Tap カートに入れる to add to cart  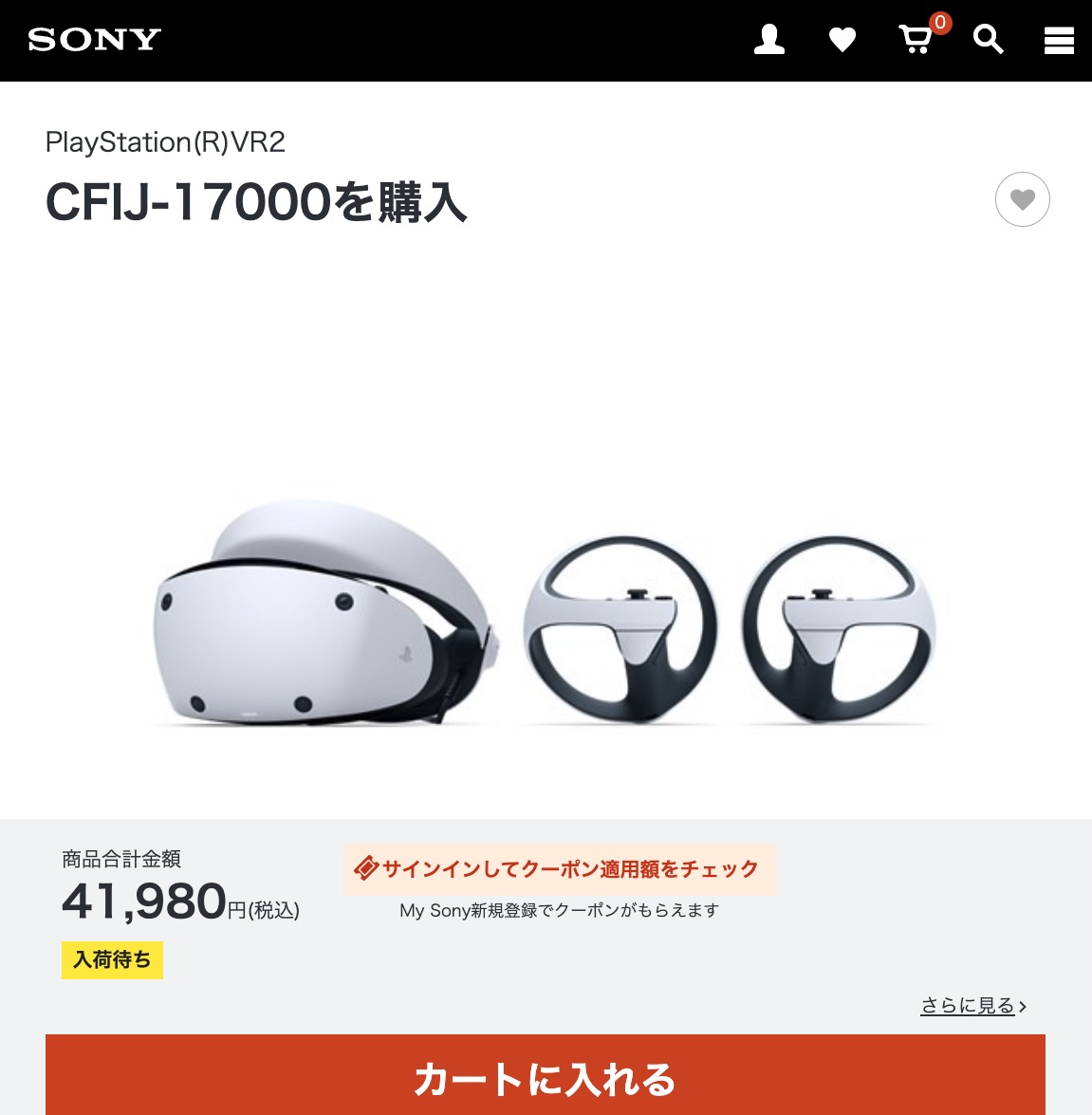tap(545, 1078)
